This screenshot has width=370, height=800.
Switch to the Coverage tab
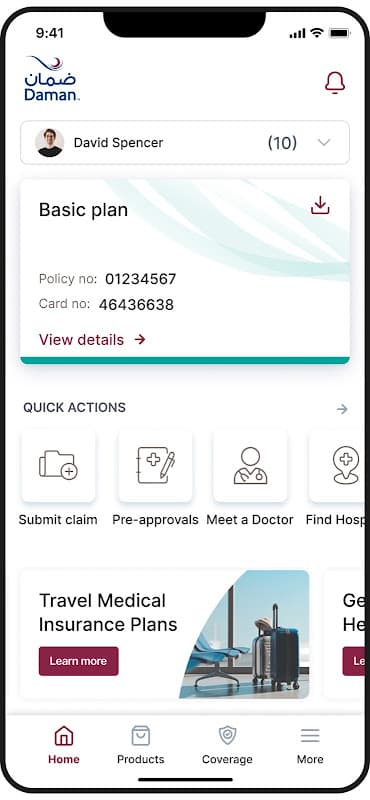click(x=227, y=745)
